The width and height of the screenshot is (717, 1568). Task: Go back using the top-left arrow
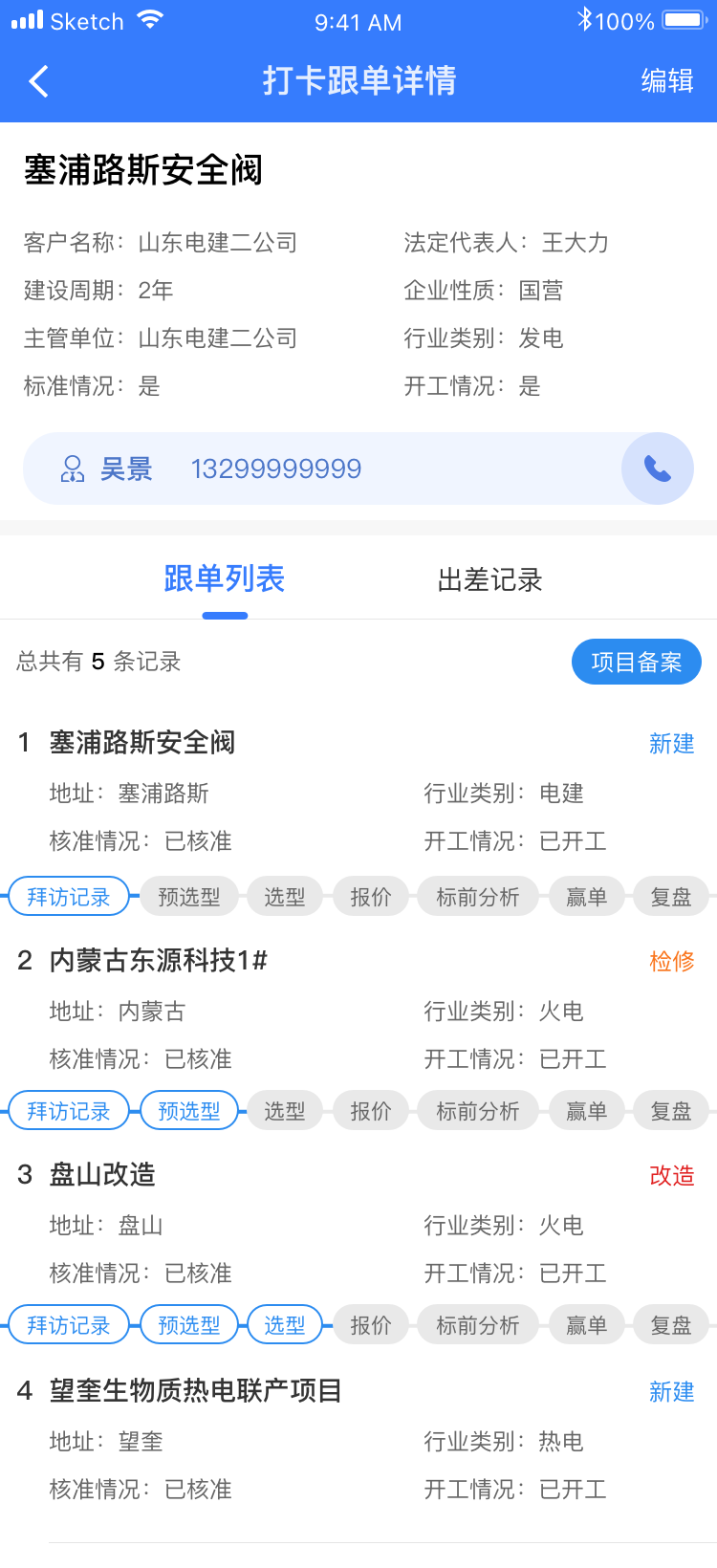coord(39,81)
